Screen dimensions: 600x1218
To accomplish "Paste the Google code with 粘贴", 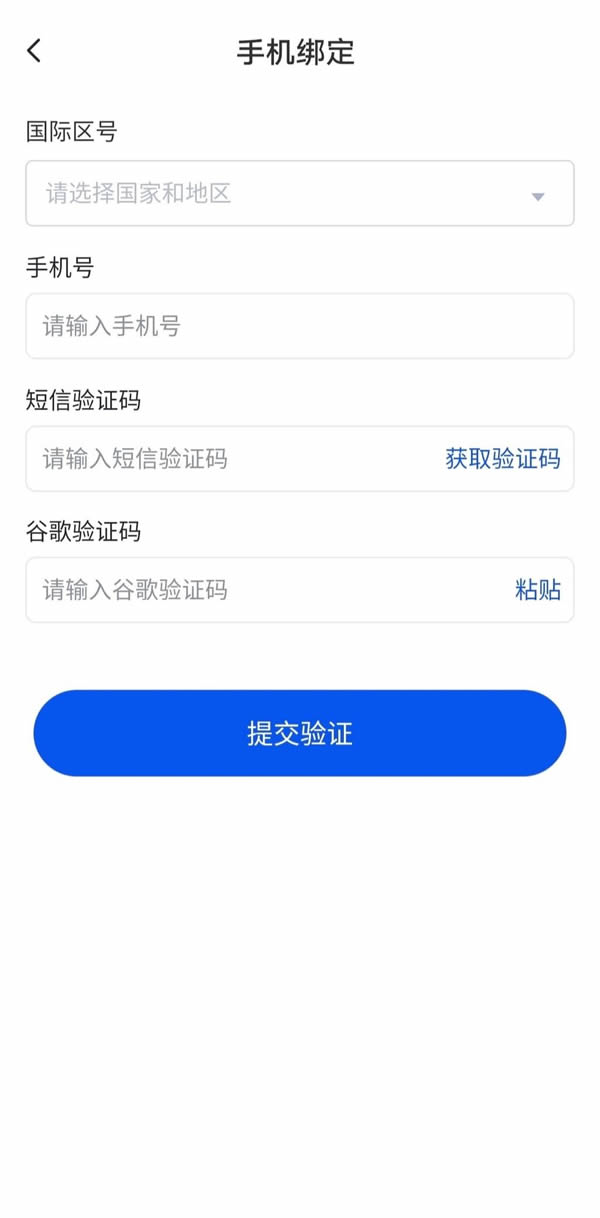I will click(x=538, y=590).
